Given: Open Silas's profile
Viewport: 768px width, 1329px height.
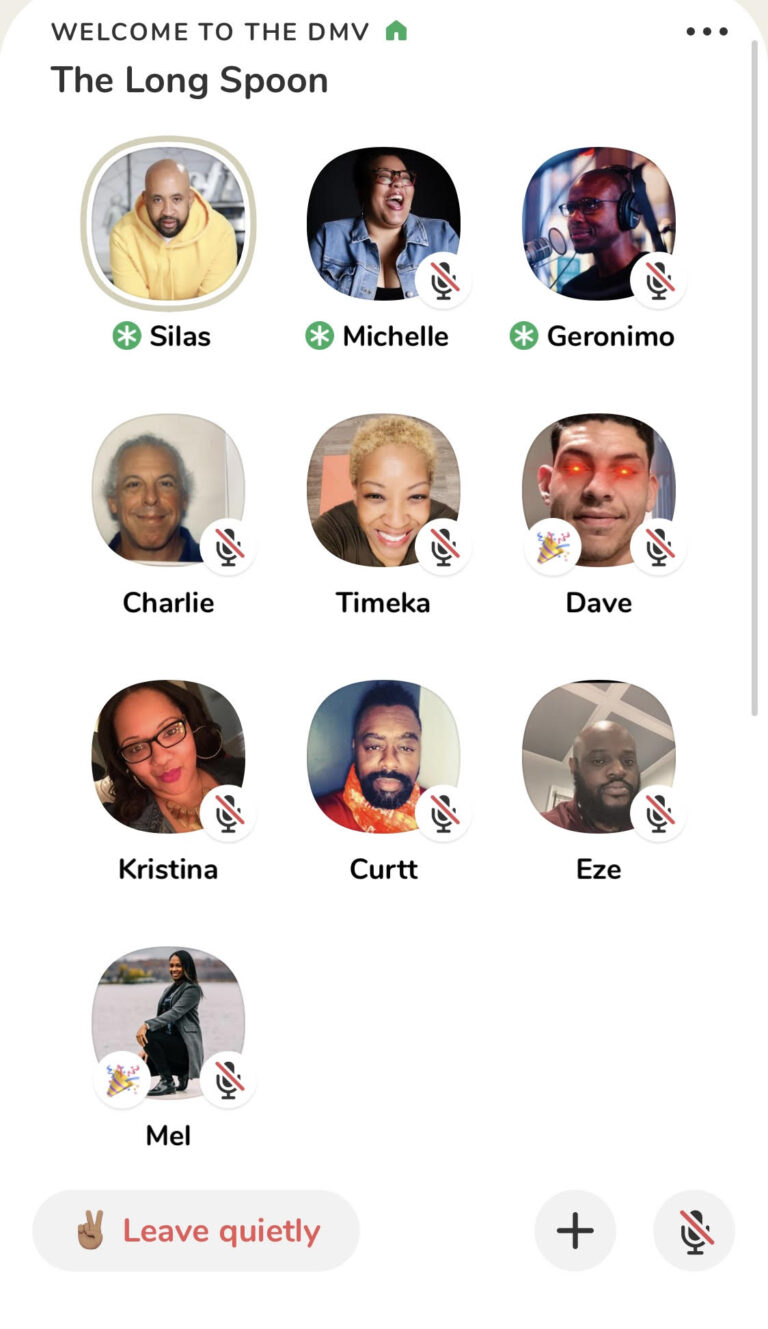Looking at the screenshot, I should (168, 224).
